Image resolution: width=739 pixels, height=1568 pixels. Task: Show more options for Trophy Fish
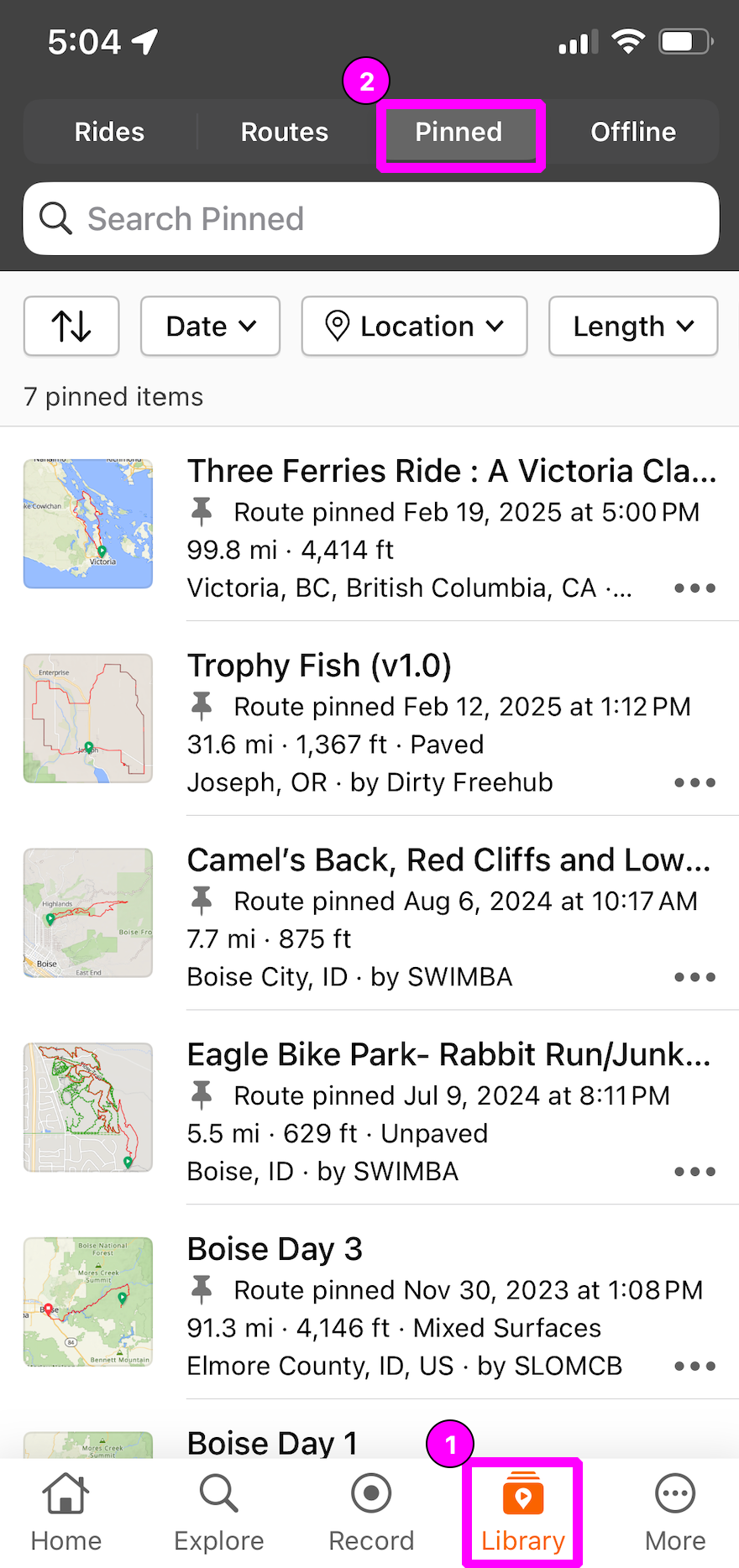coord(694,783)
